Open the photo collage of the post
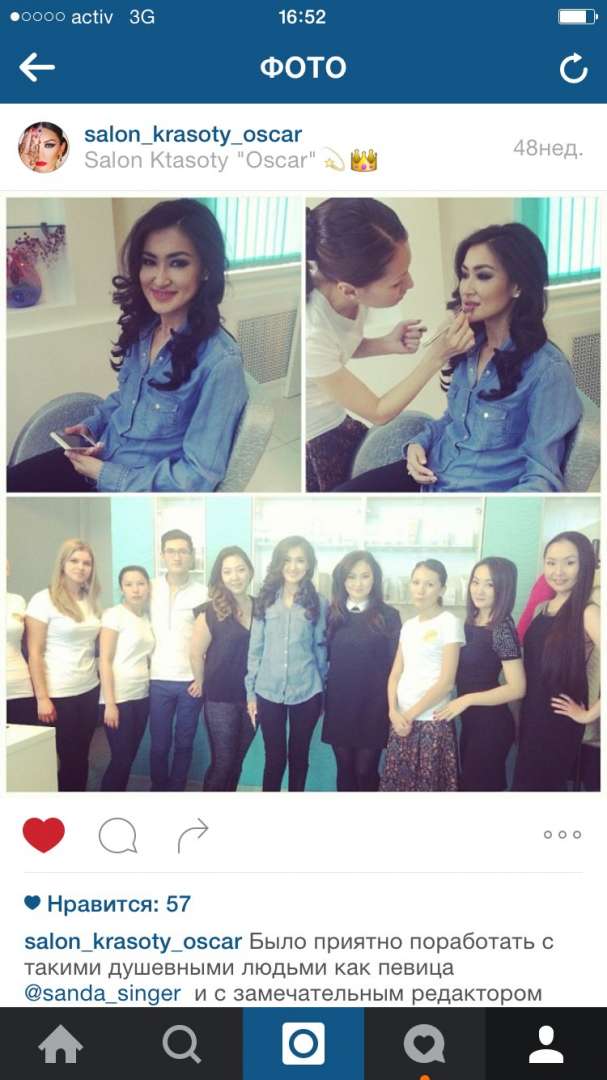This screenshot has width=607, height=1080. point(303,494)
